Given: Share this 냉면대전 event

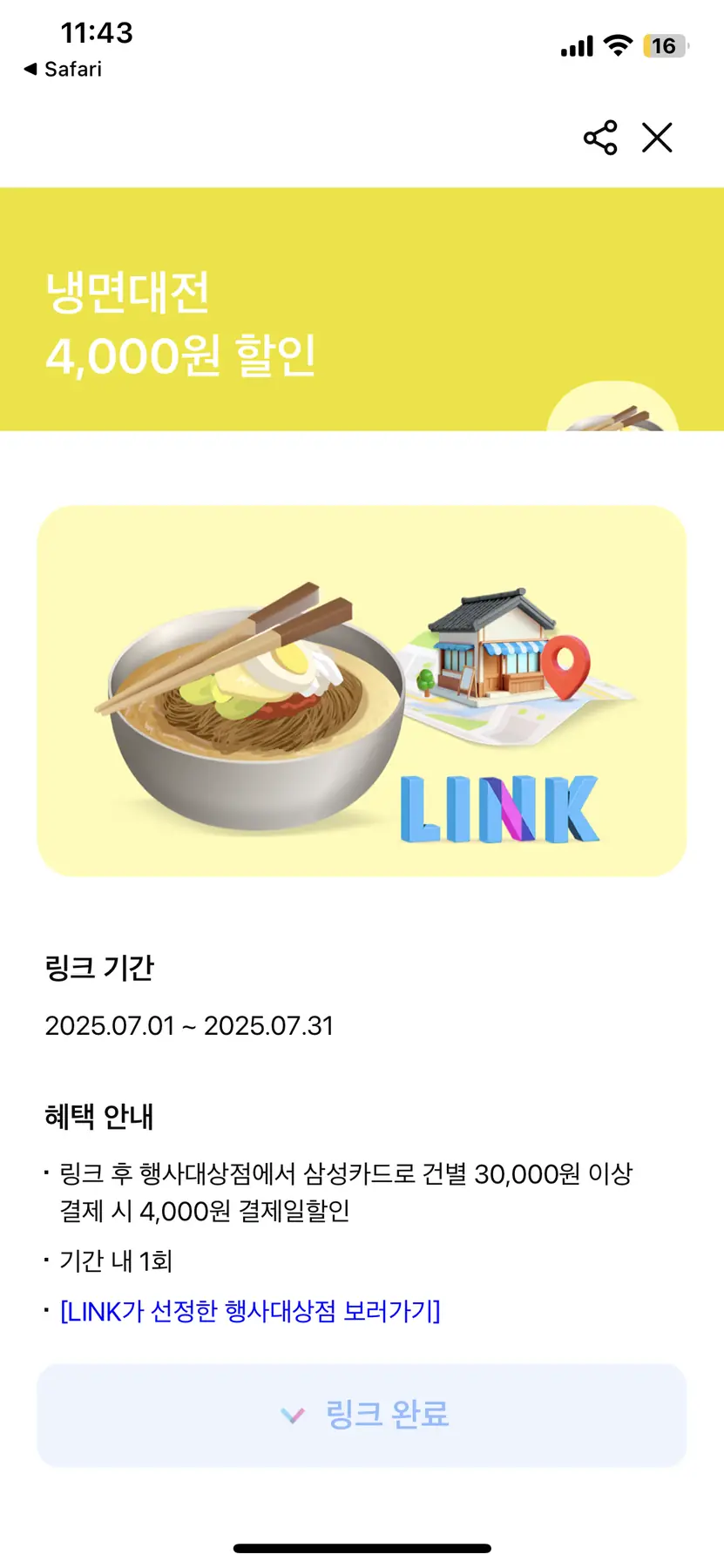Looking at the screenshot, I should tap(600, 138).
